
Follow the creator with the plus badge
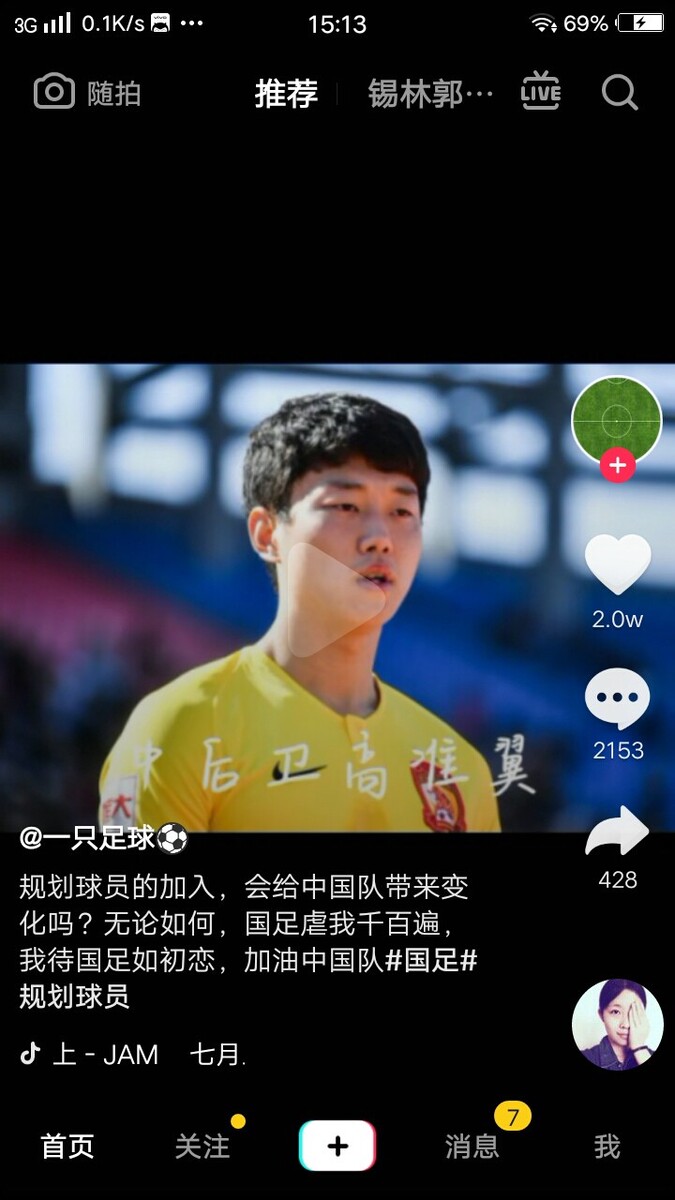click(x=617, y=465)
